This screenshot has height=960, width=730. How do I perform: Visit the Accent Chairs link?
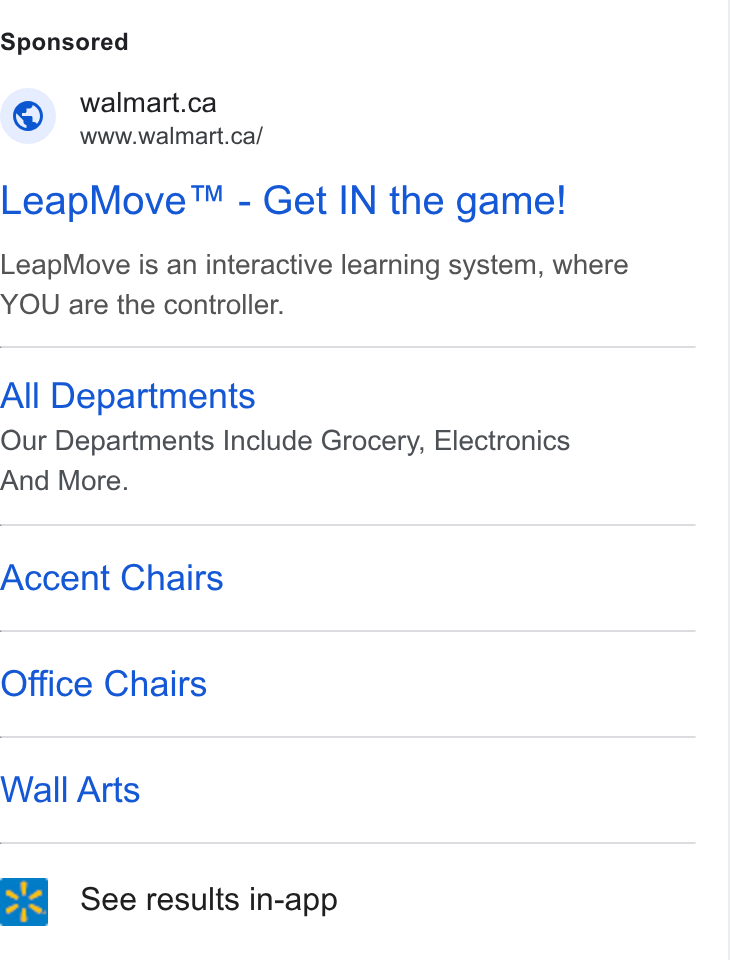111,578
